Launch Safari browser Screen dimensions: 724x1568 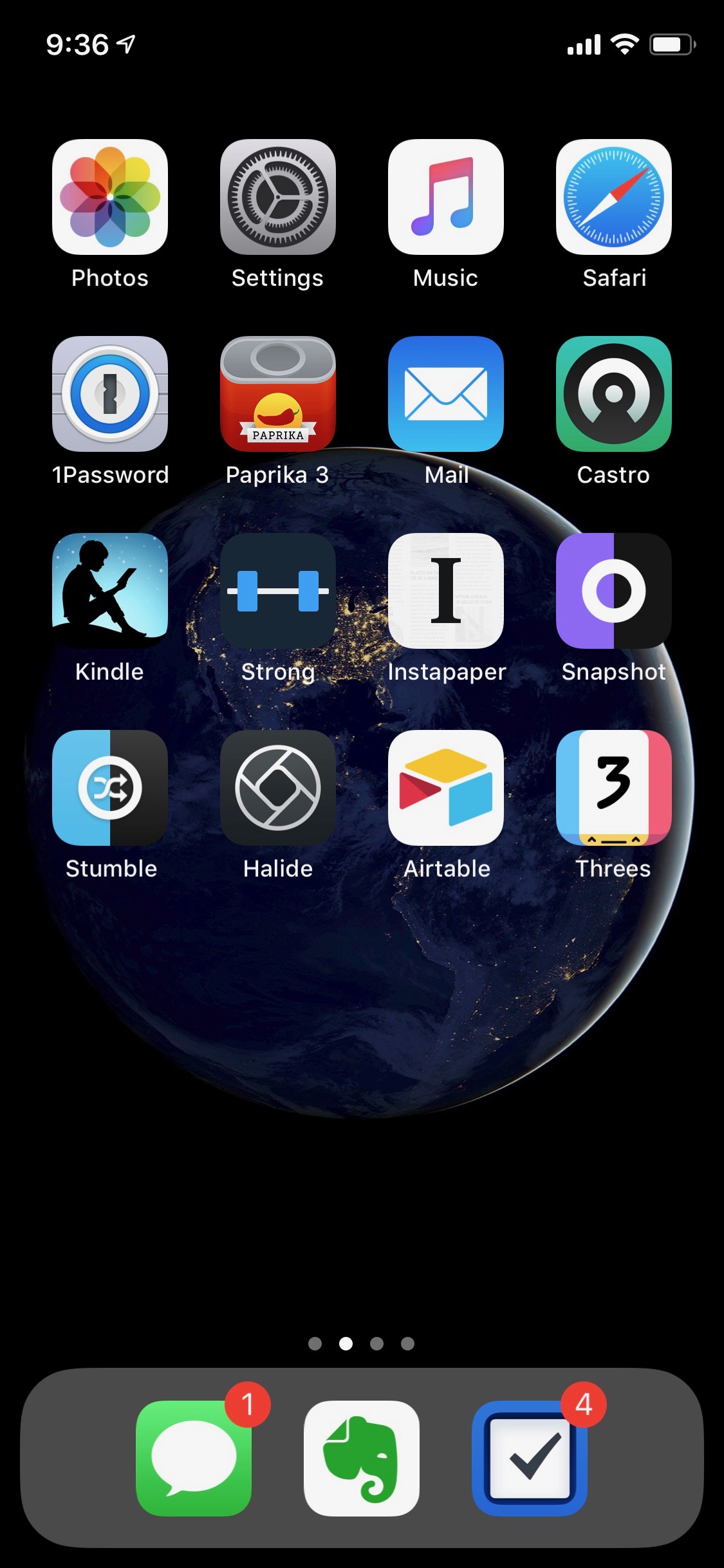614,197
